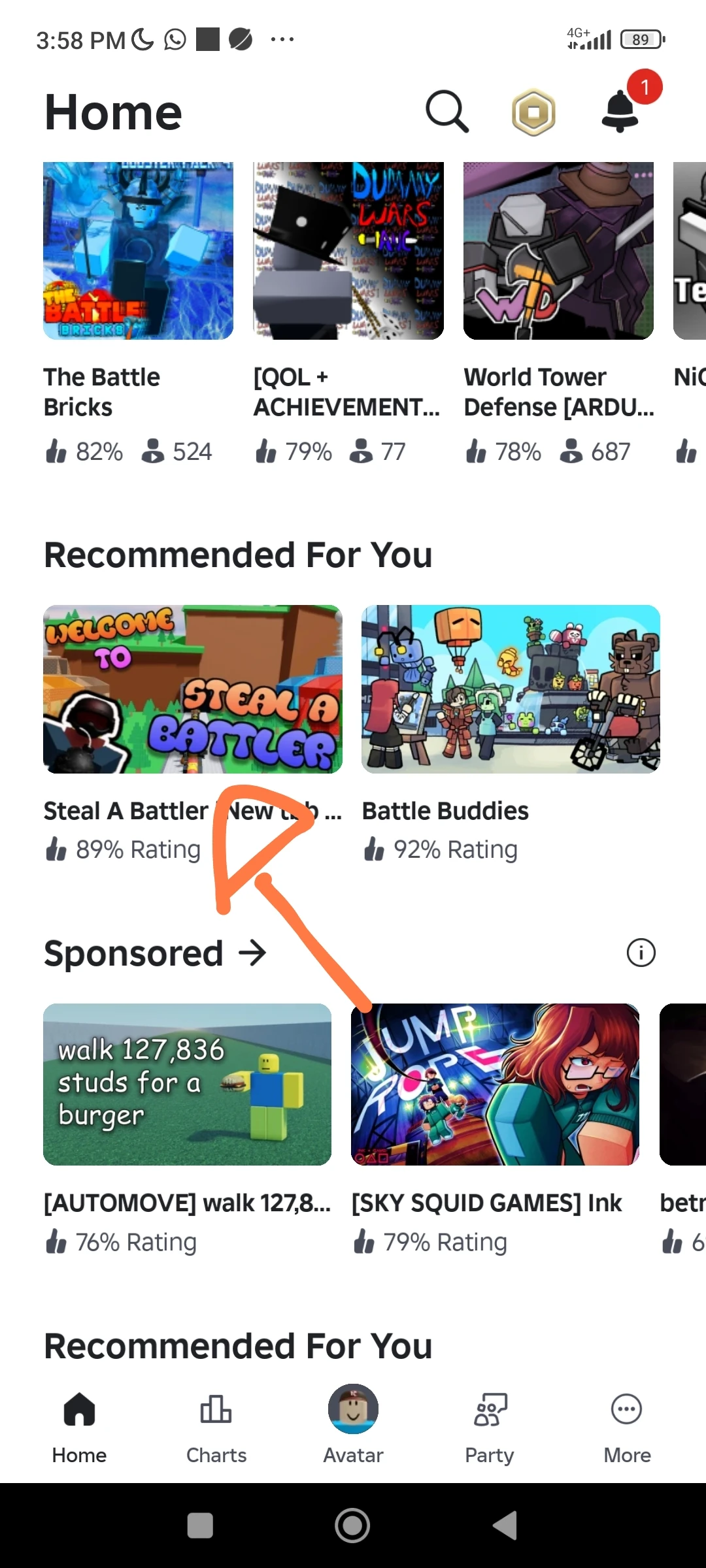Open the More tab
Image resolution: width=706 pixels, height=1568 pixels.
click(626, 1424)
